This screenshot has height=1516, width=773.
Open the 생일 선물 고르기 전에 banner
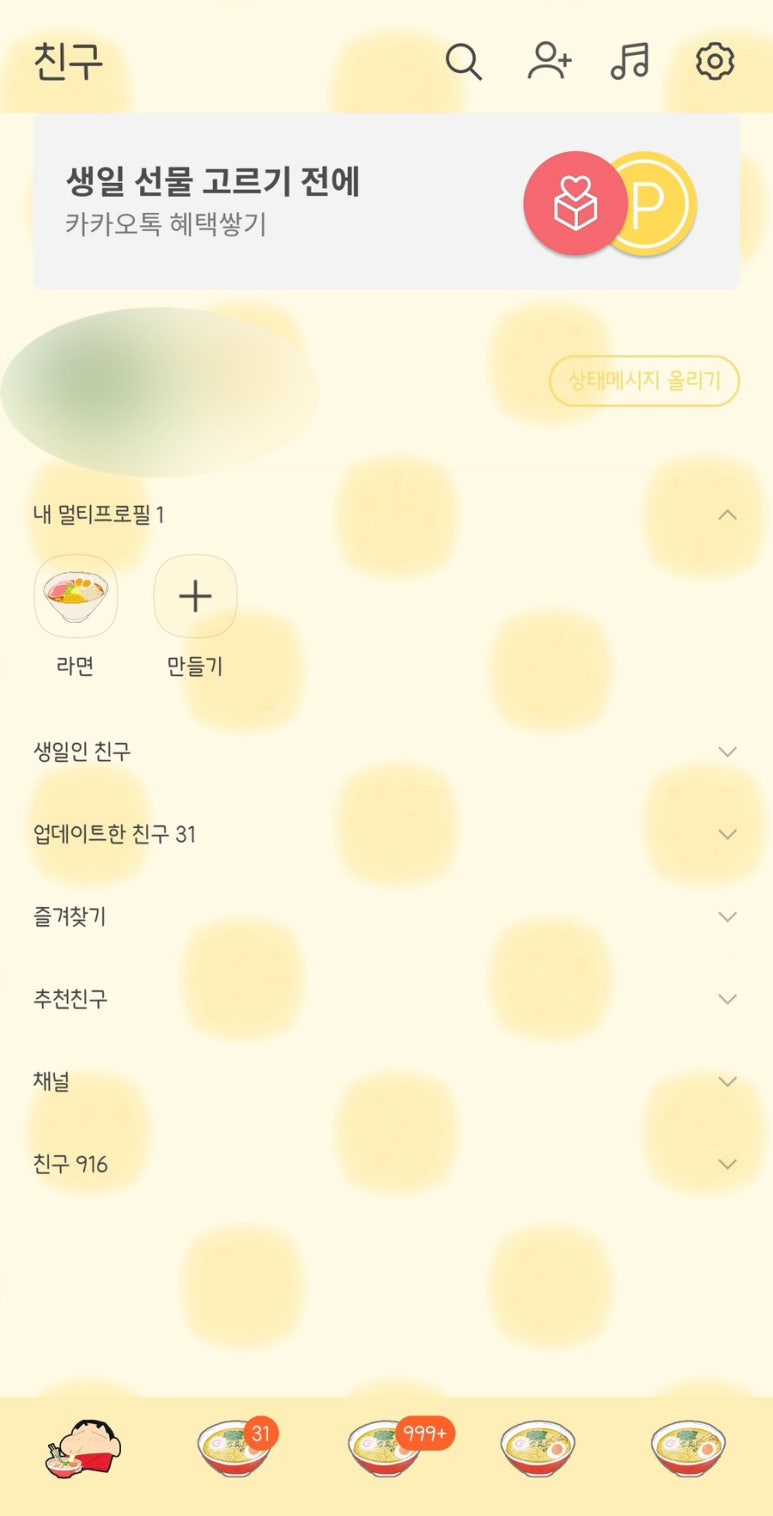[386, 202]
